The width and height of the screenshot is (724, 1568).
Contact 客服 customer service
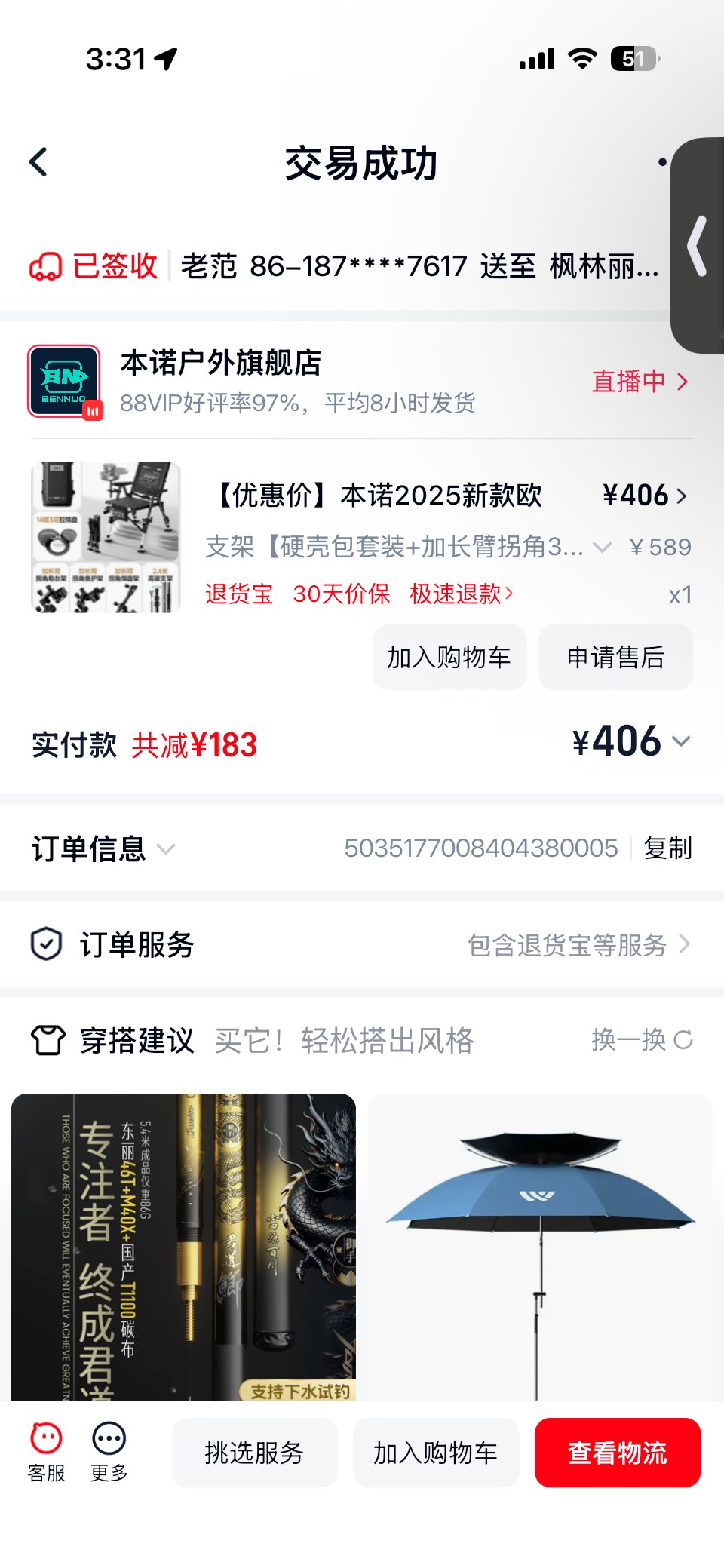point(46,1452)
